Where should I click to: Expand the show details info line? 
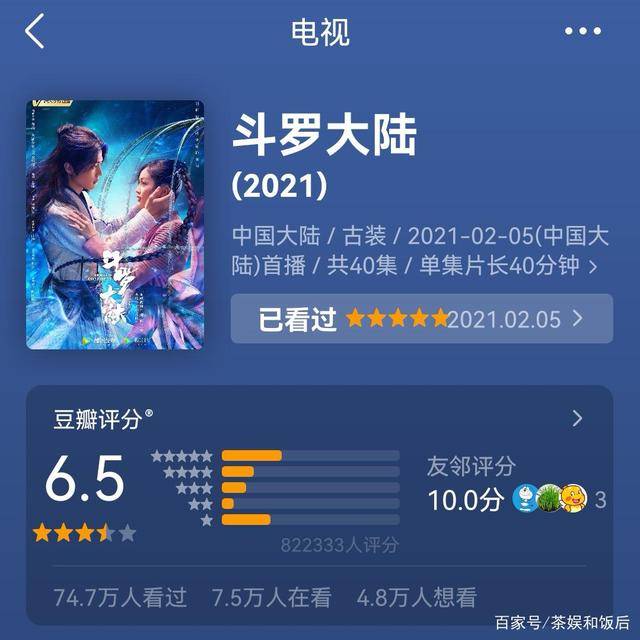[594, 266]
